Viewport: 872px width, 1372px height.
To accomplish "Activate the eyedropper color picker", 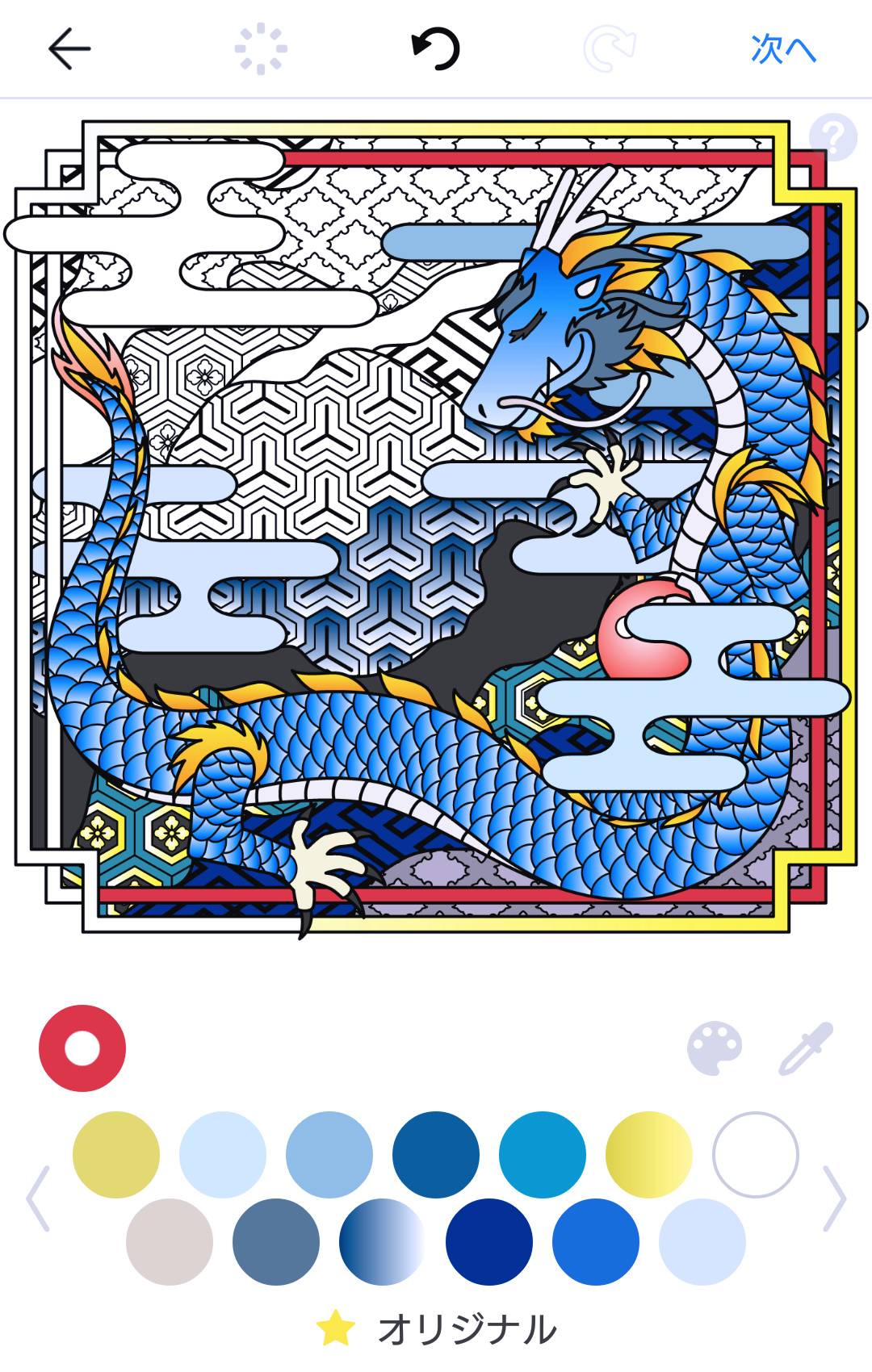I will tap(806, 1048).
